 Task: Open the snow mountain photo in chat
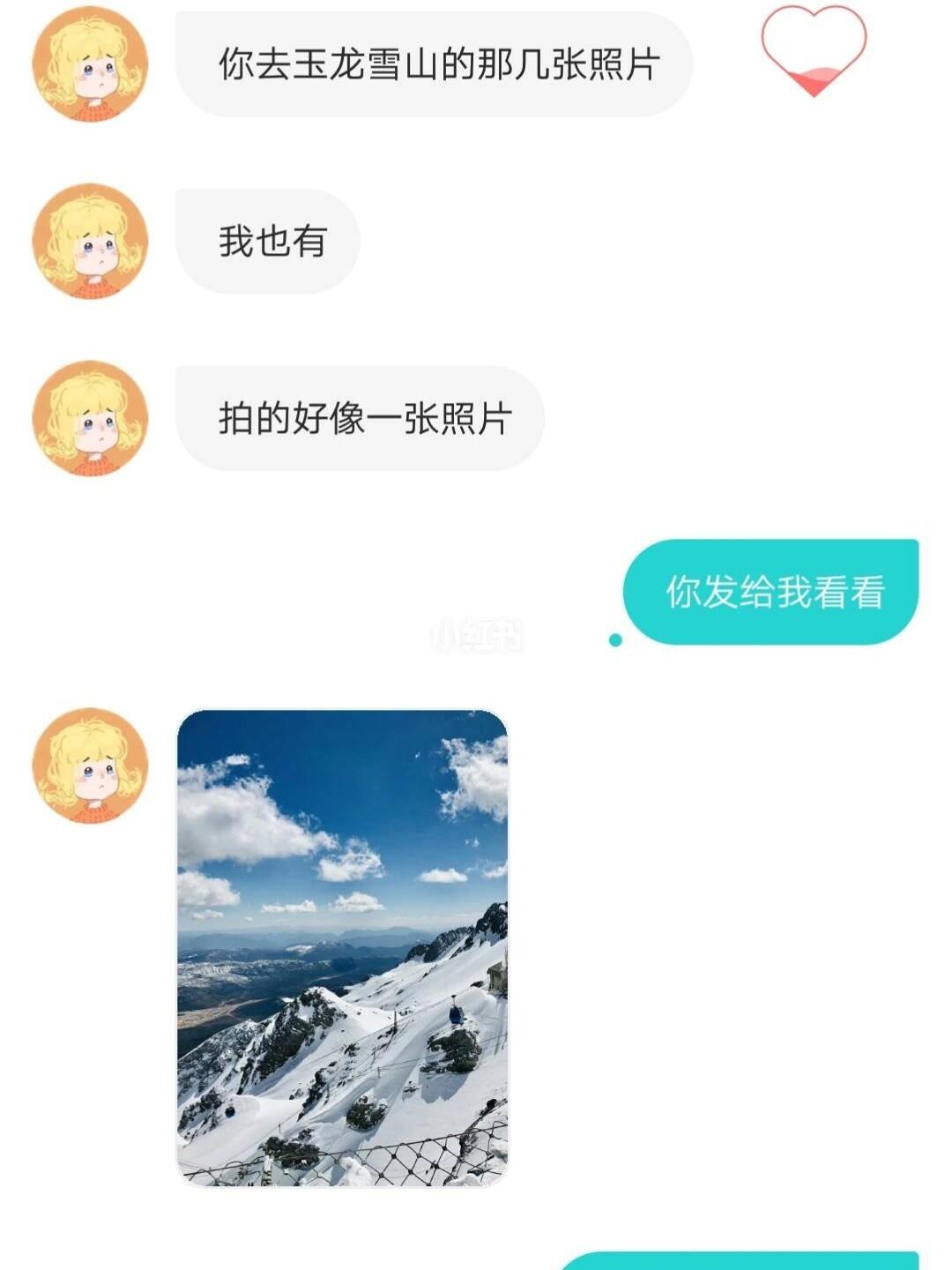tap(343, 948)
